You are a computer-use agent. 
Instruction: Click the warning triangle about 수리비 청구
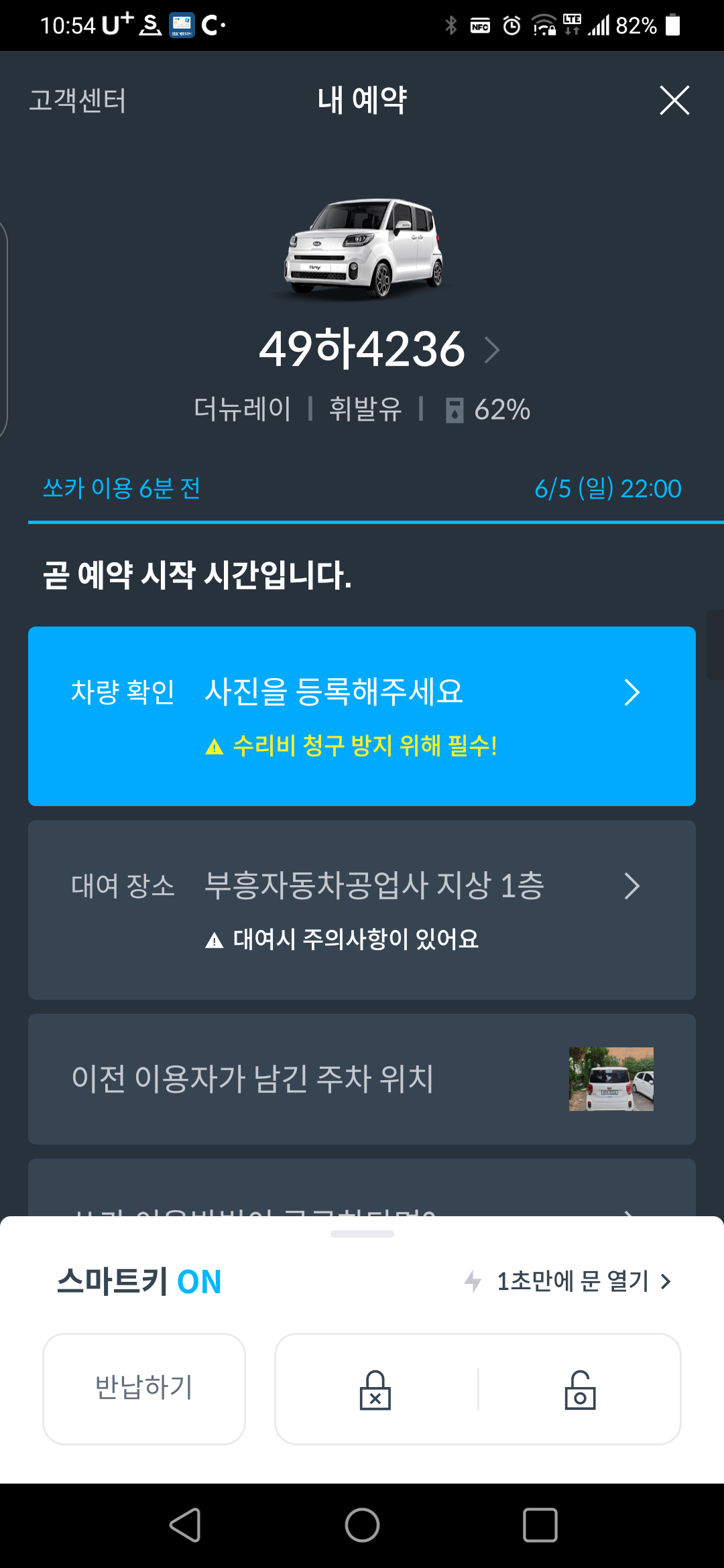(216, 746)
